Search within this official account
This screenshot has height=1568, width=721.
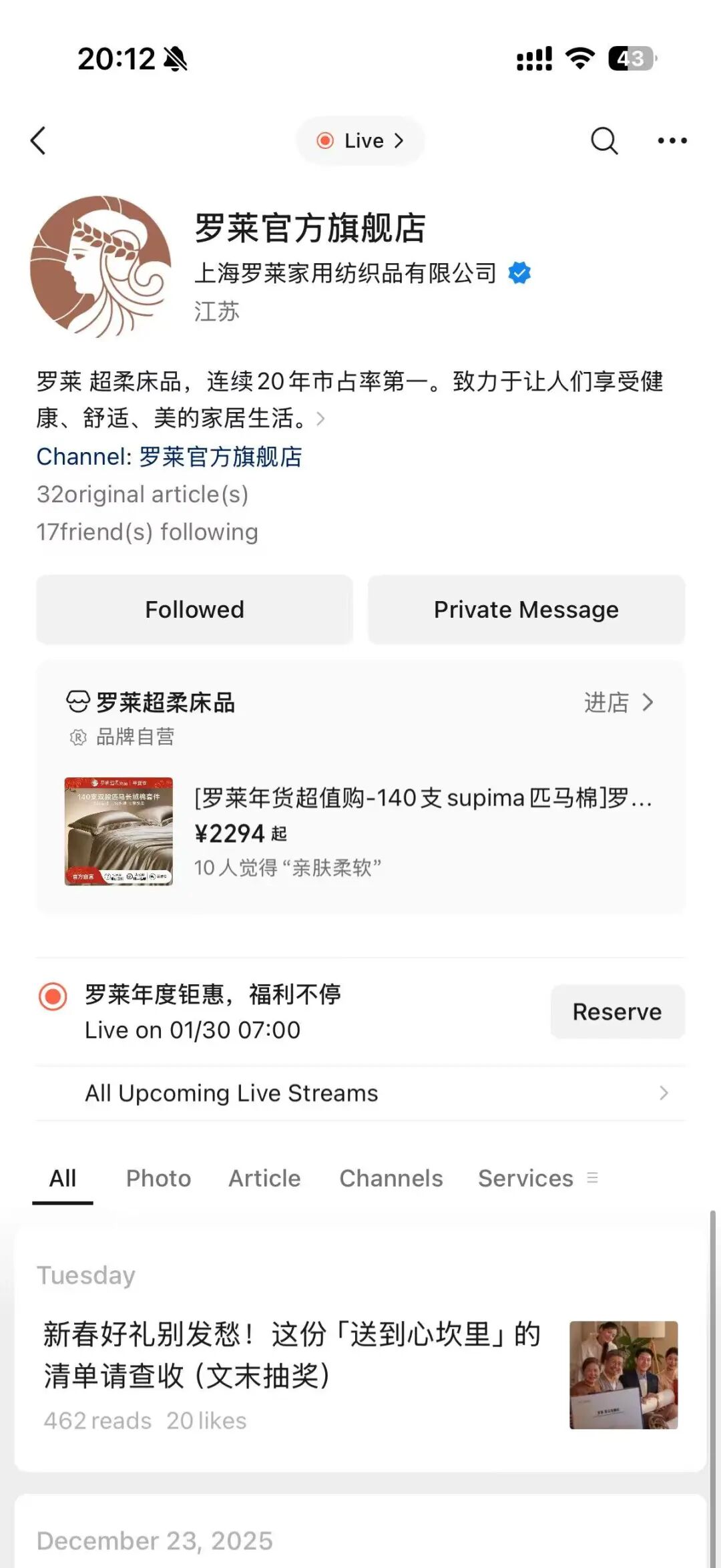tap(604, 141)
